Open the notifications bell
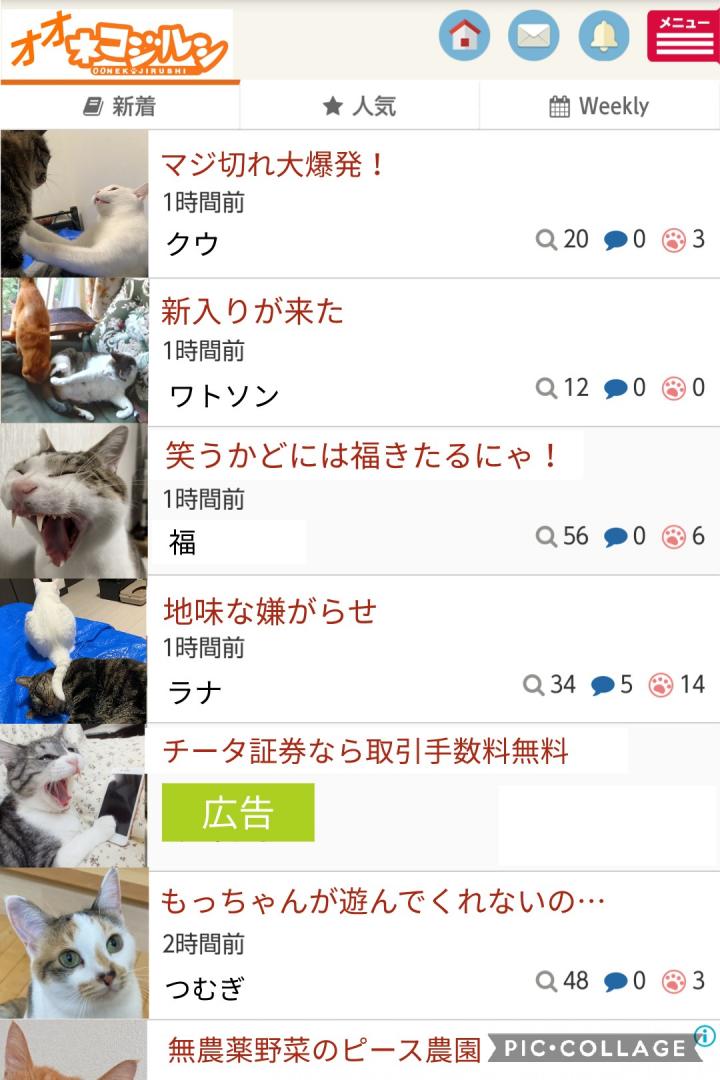Image resolution: width=720 pixels, height=1080 pixels. tap(604, 37)
